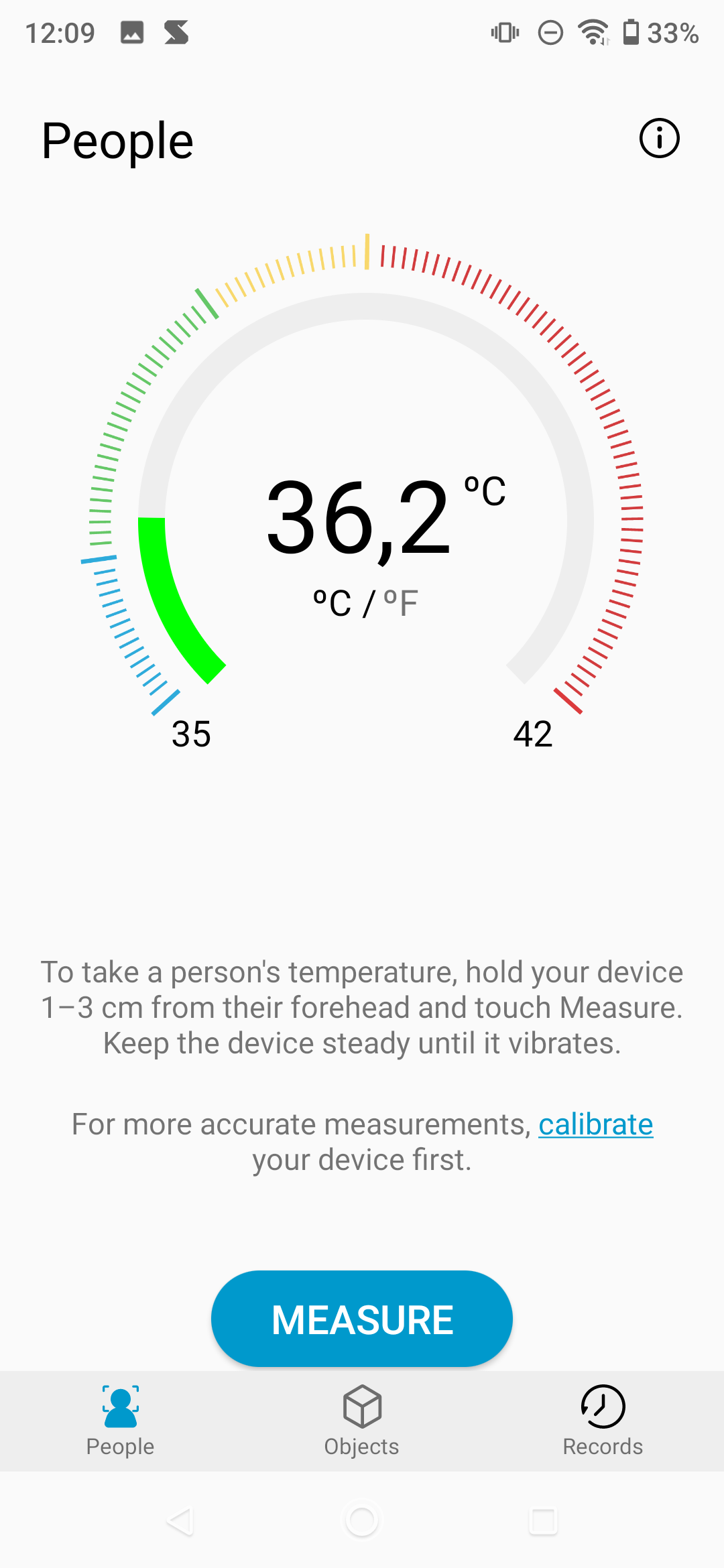Screen dimensions: 724x1568
Task: Toggle the °C / °F unit switch
Action: [365, 603]
